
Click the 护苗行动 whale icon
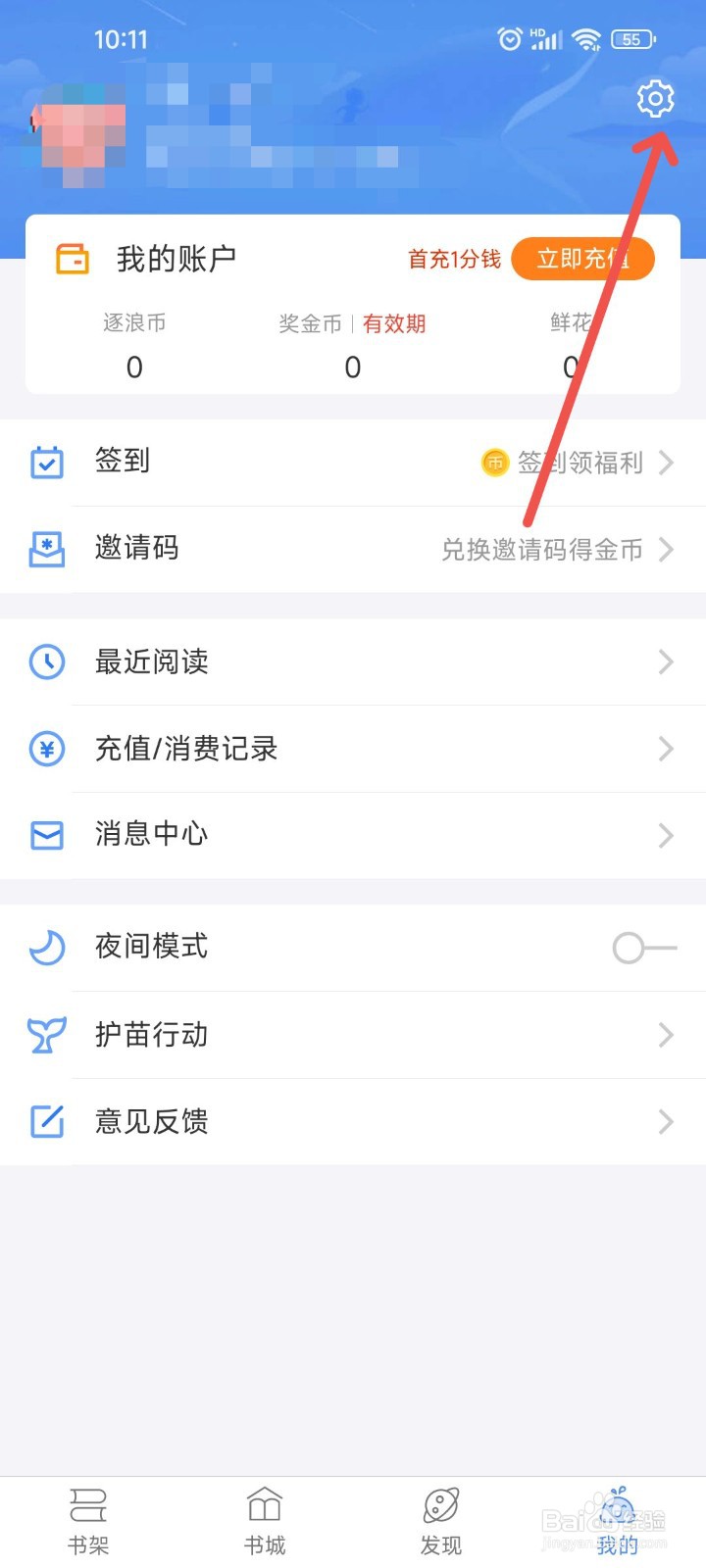pyautogui.click(x=46, y=1035)
